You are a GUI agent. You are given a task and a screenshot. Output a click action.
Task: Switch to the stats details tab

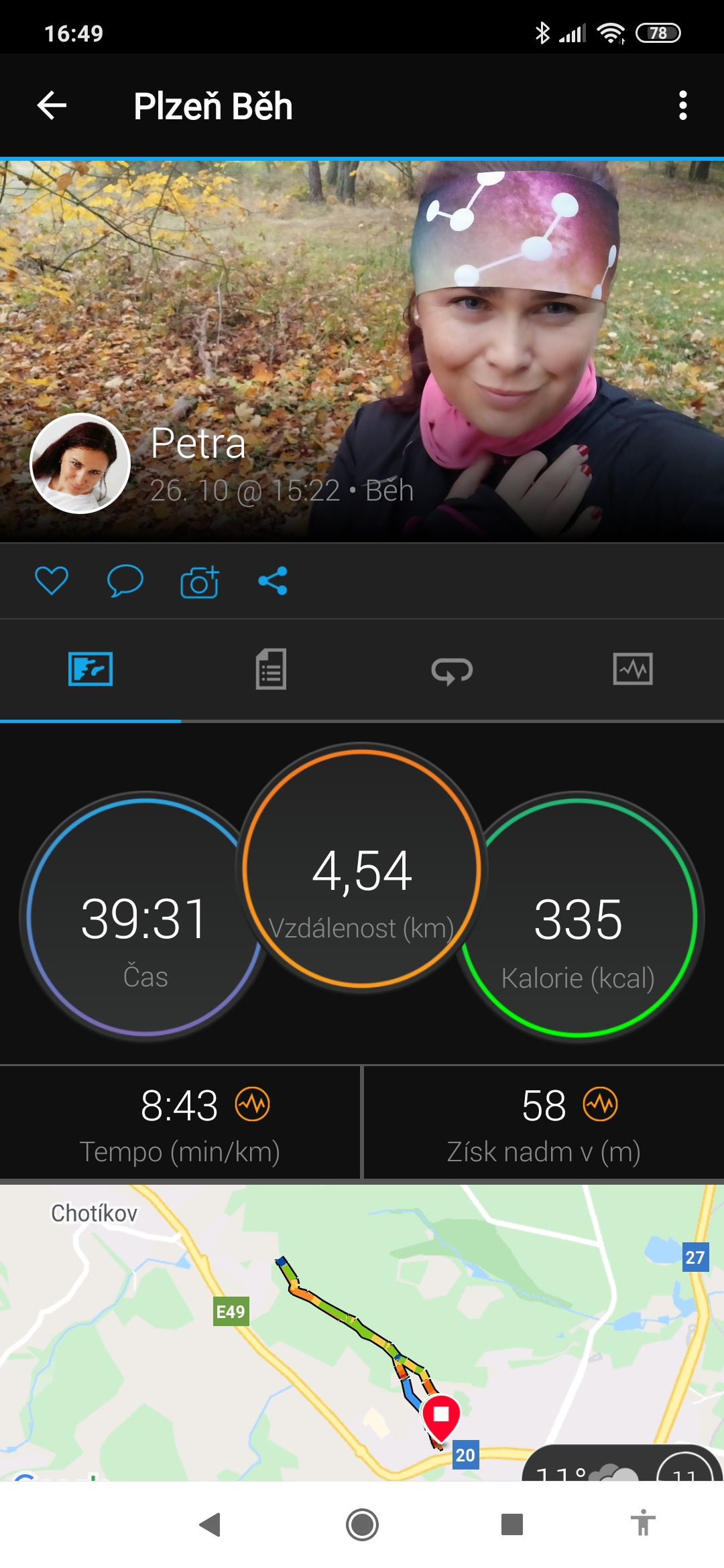coord(271,669)
